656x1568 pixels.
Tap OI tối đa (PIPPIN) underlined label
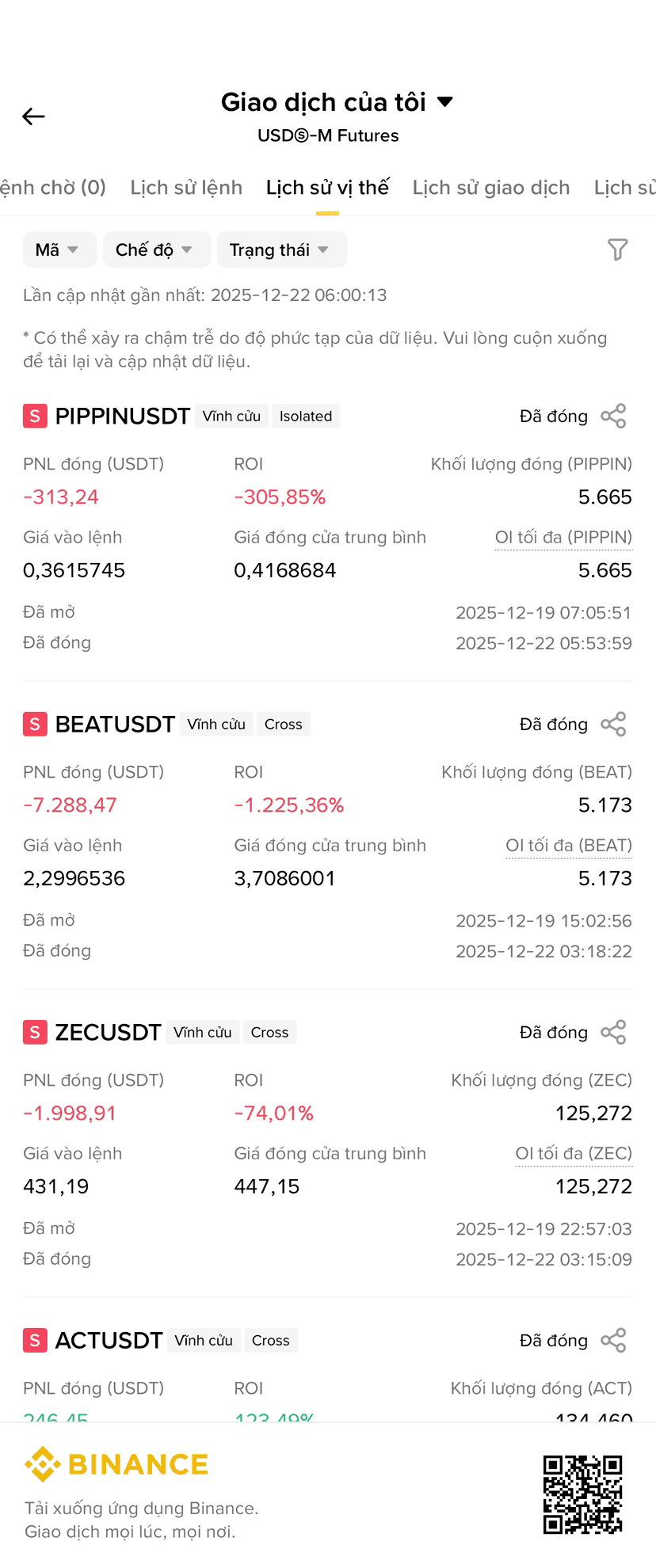pos(563,538)
